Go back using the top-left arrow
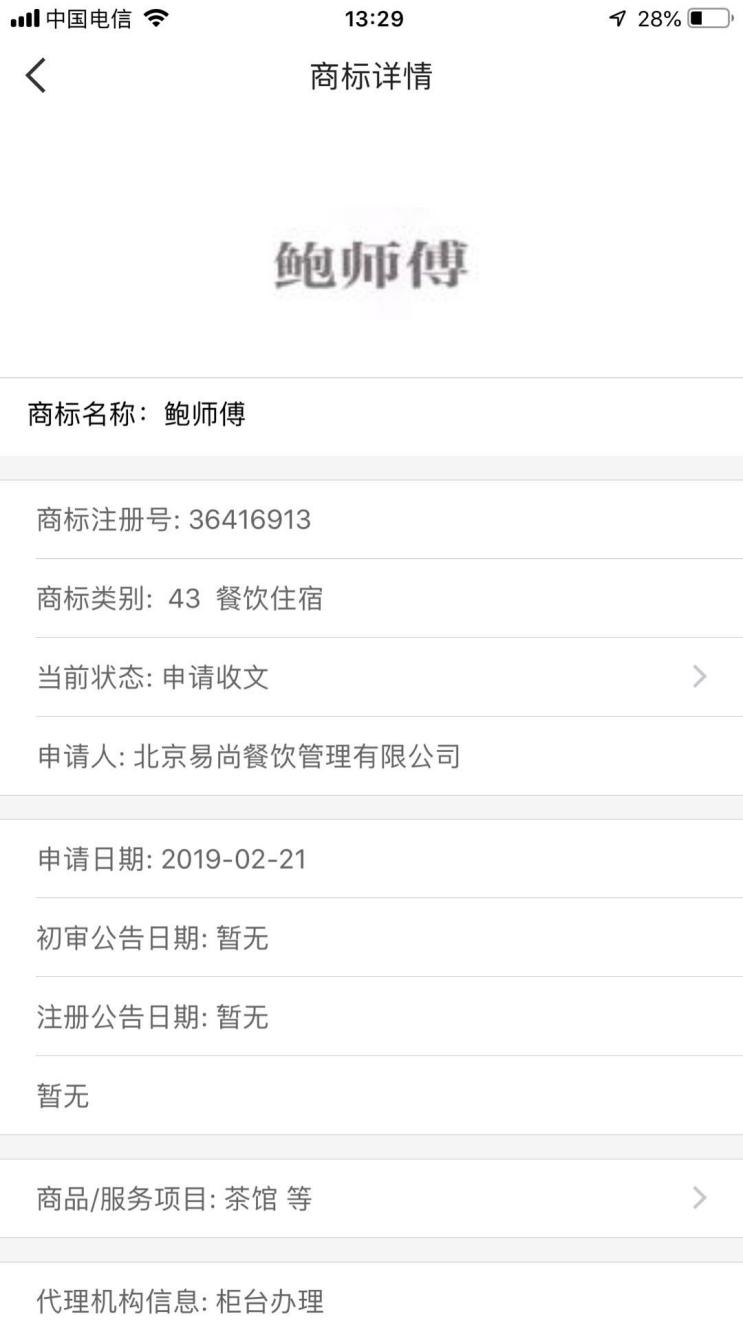This screenshot has height=1321, width=743. click(36, 76)
